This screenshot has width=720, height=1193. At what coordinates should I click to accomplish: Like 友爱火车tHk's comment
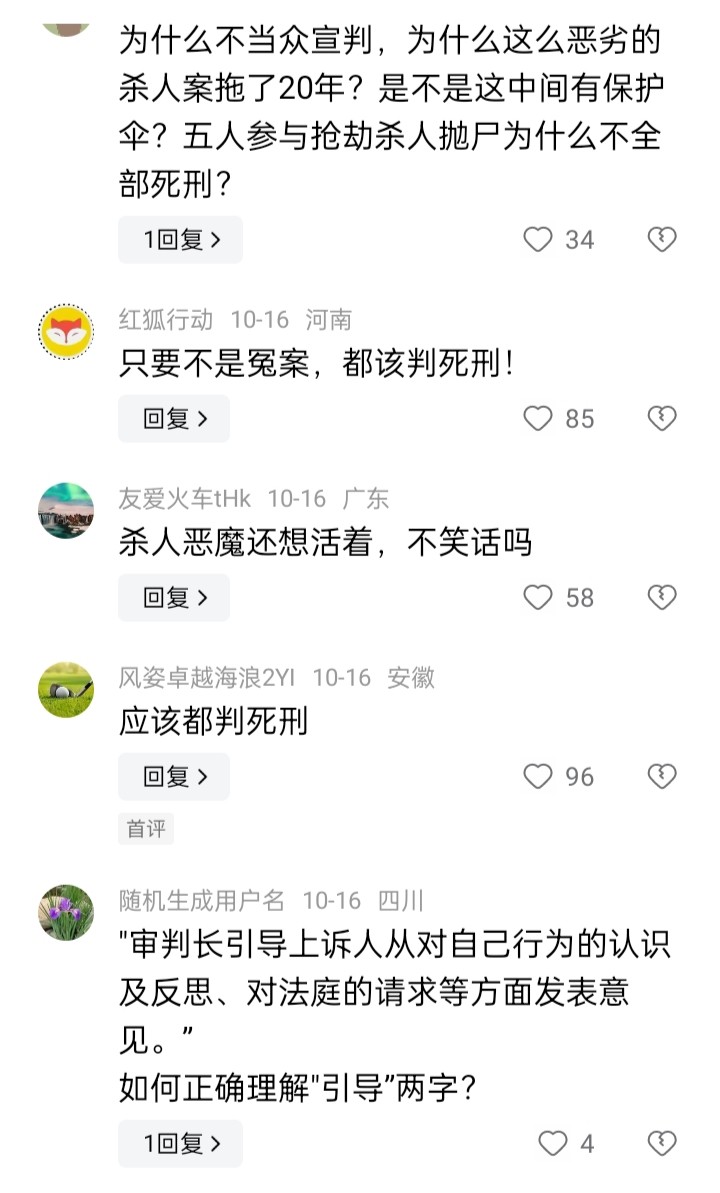539,598
